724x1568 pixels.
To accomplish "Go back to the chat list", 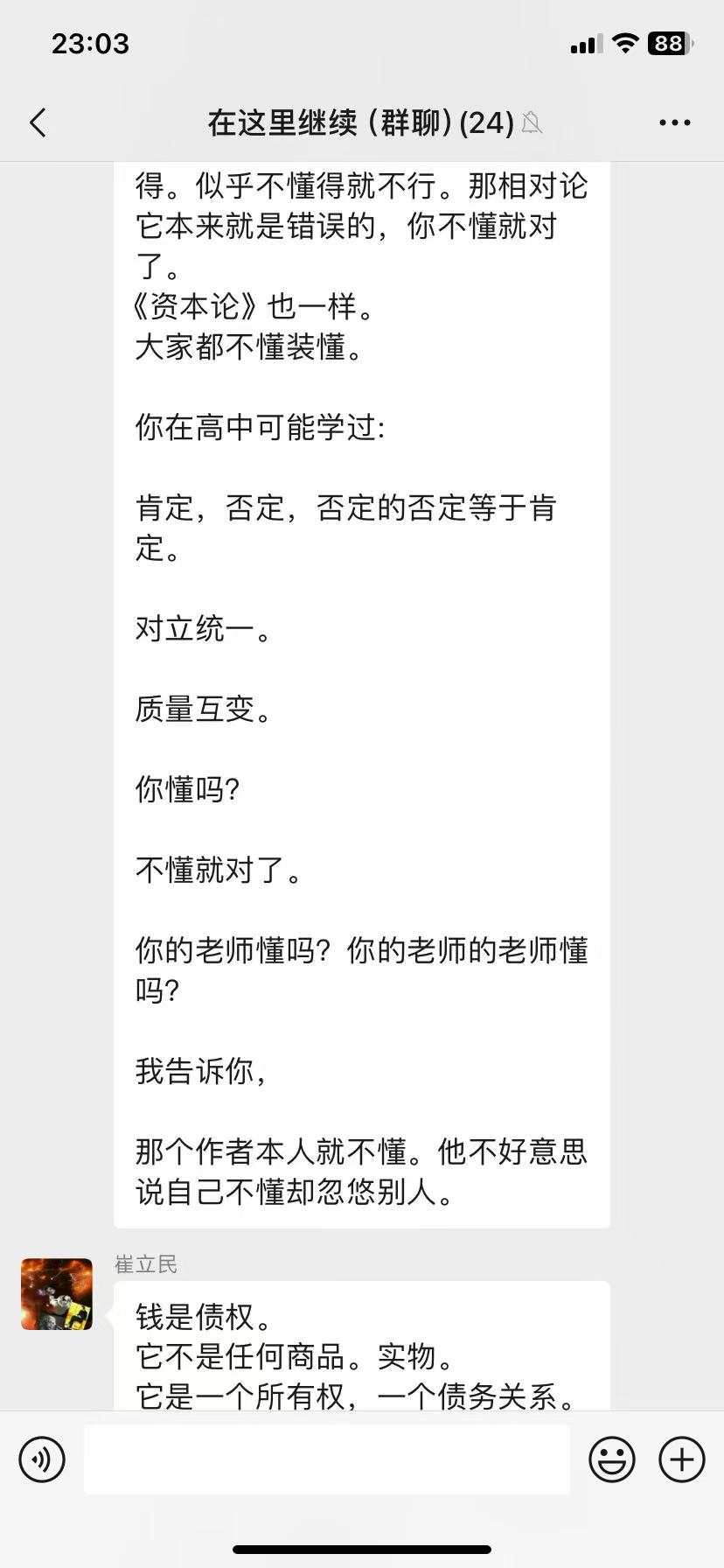I will [38, 123].
